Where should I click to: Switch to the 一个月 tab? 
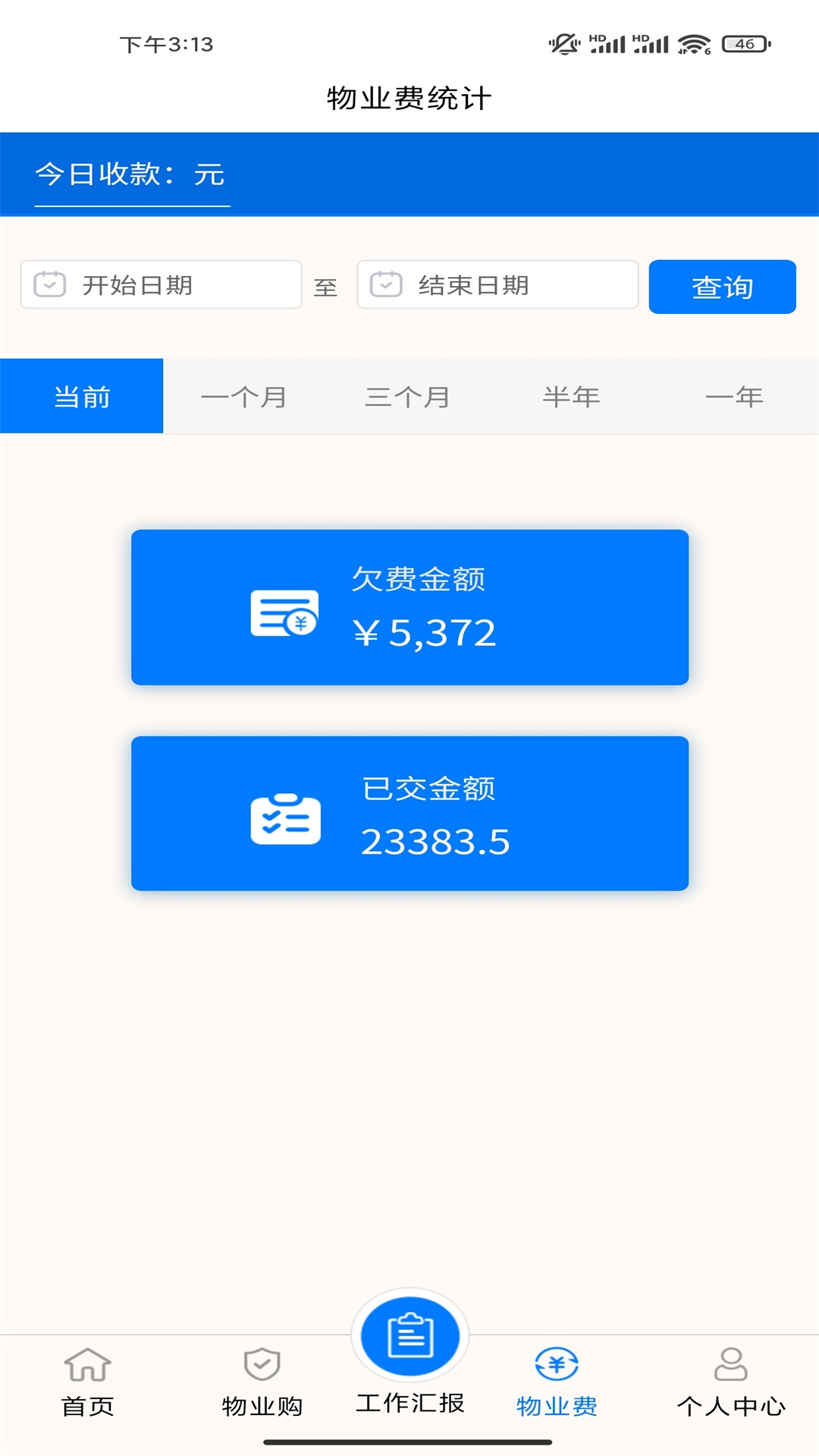pos(245,395)
